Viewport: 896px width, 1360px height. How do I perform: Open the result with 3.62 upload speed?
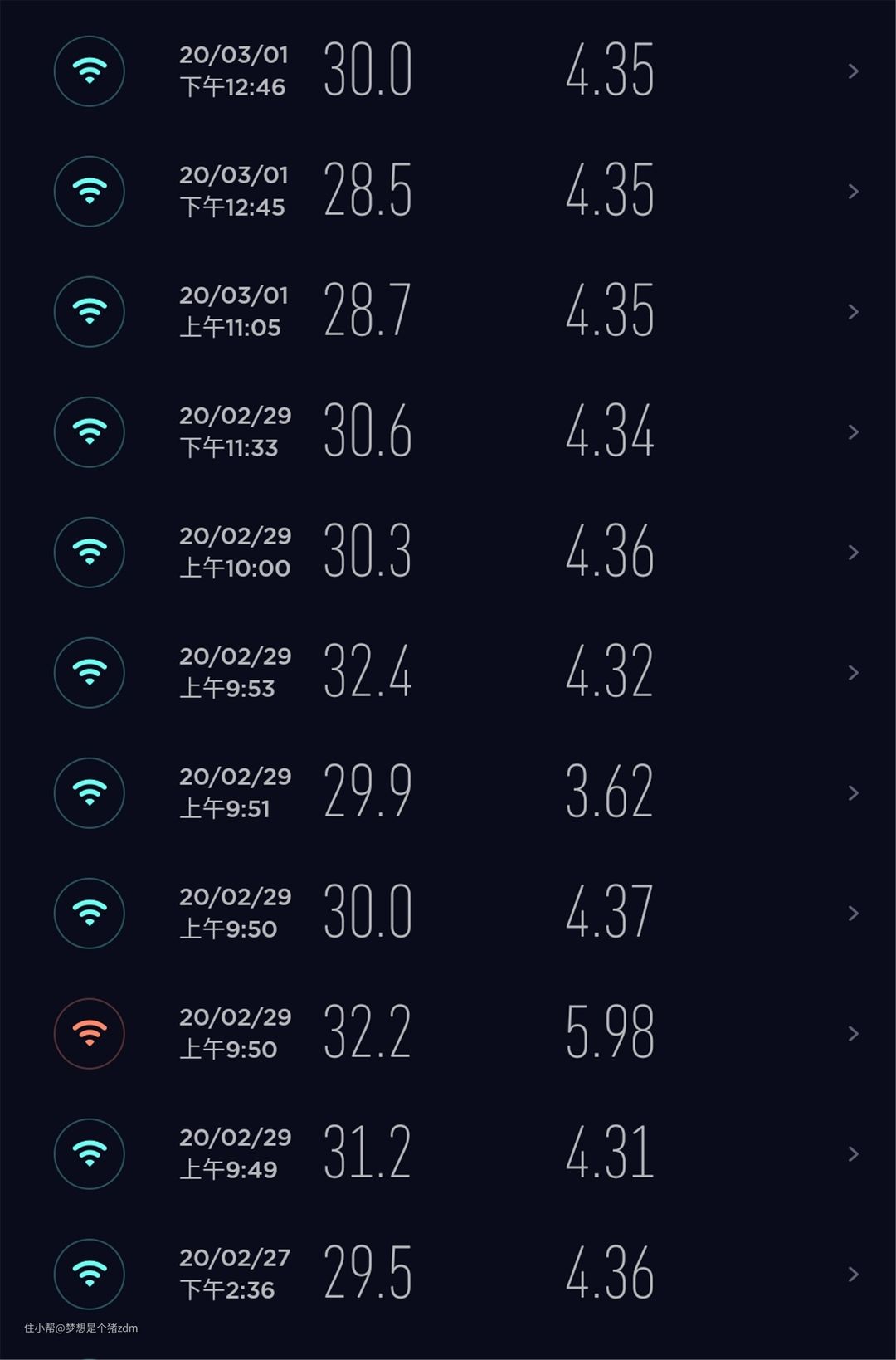[x=448, y=793]
